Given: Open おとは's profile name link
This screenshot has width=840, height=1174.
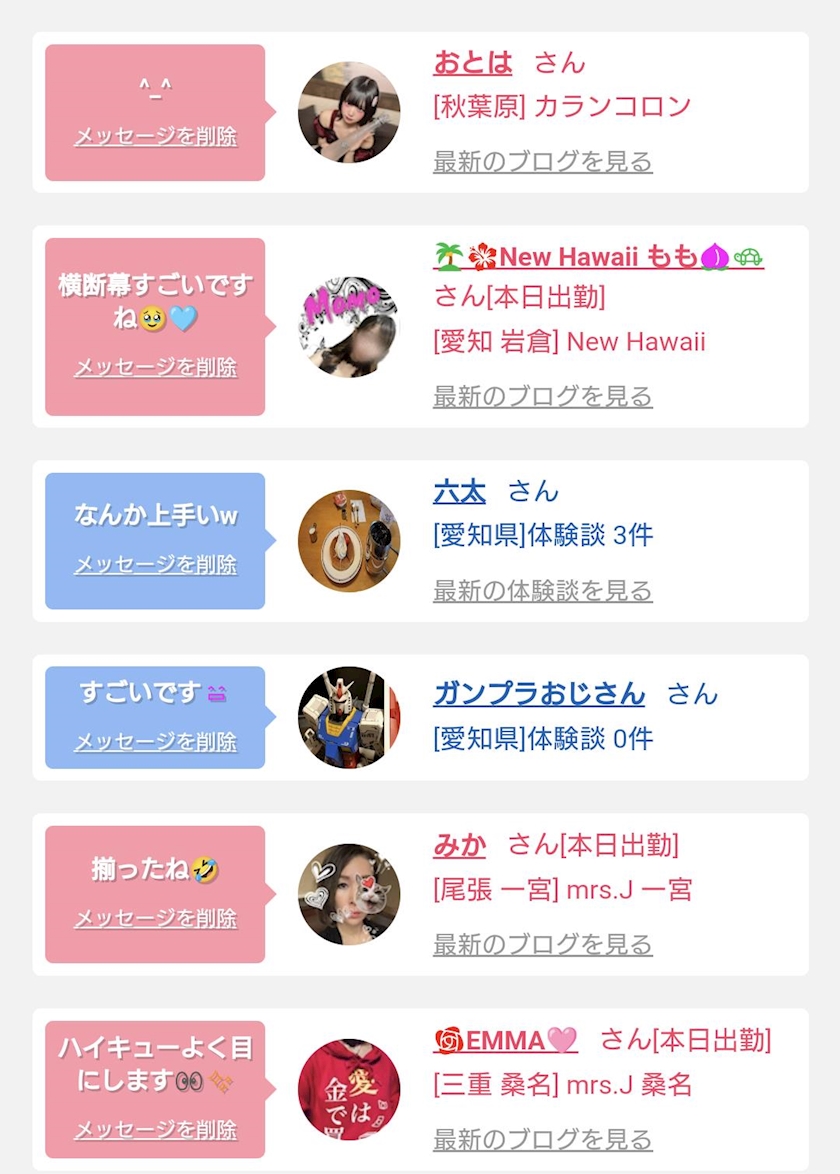Looking at the screenshot, I should [472, 63].
